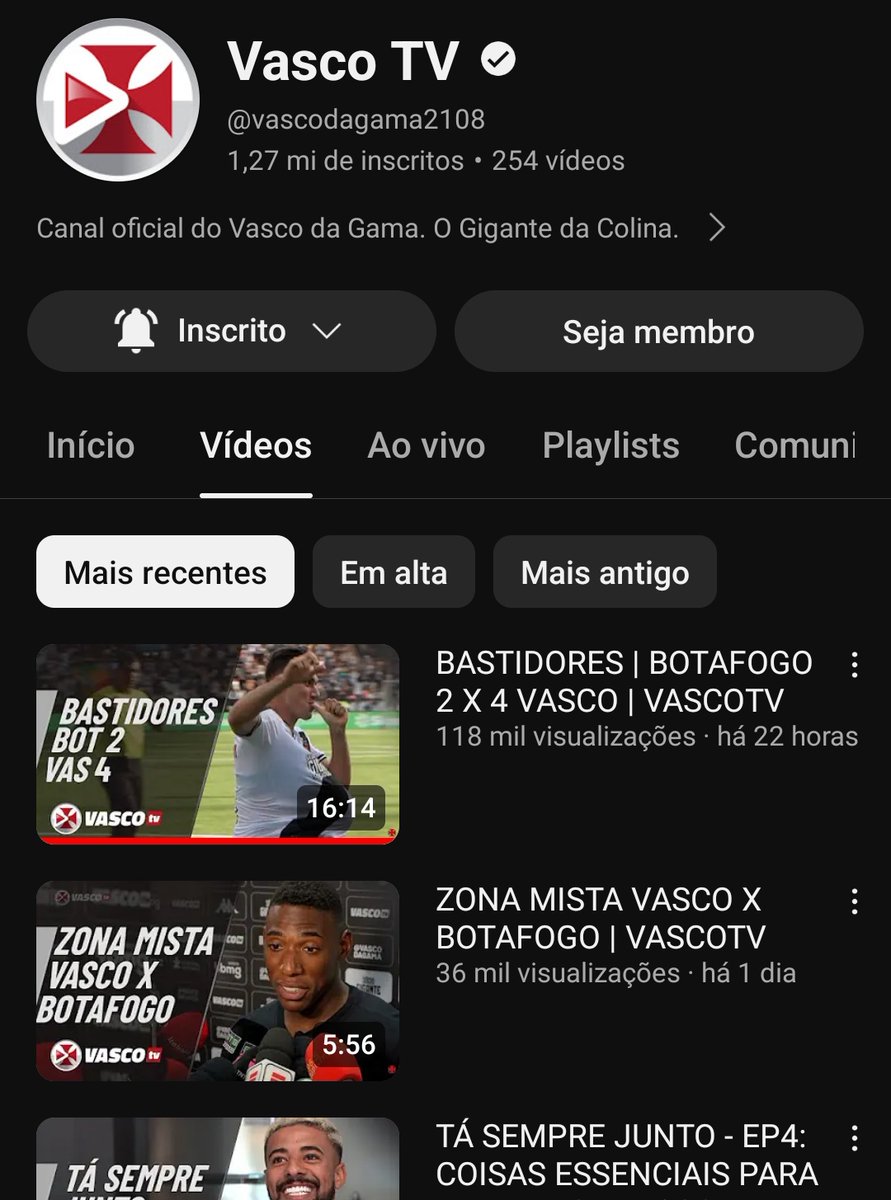
Task: Go to the Comunidade tab
Action: point(794,446)
